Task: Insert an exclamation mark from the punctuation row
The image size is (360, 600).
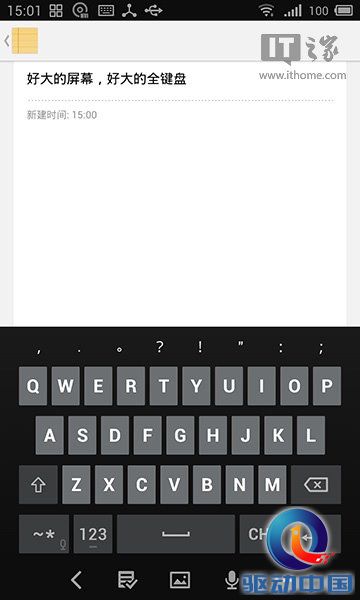Action: coord(200,347)
